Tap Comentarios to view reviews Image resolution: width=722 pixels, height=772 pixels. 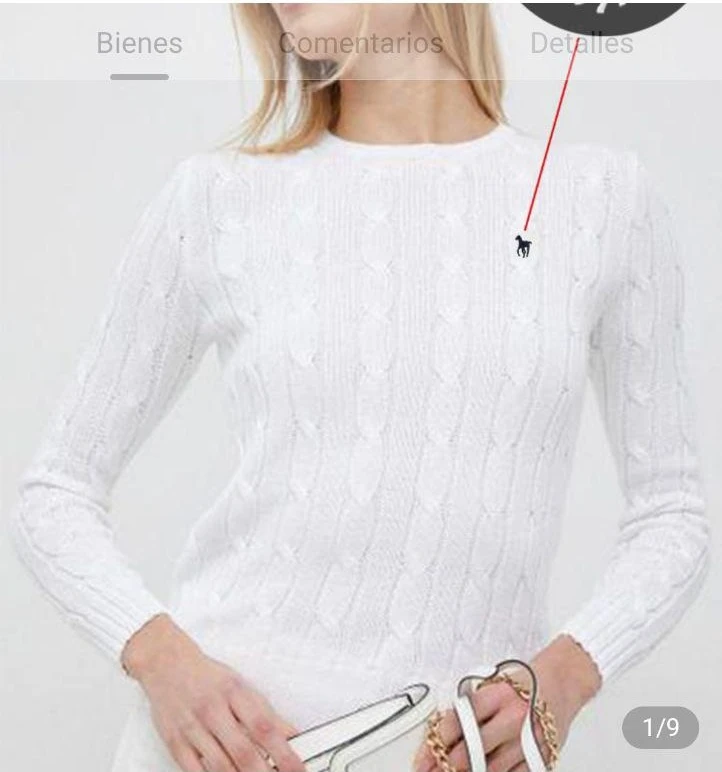pyautogui.click(x=360, y=43)
